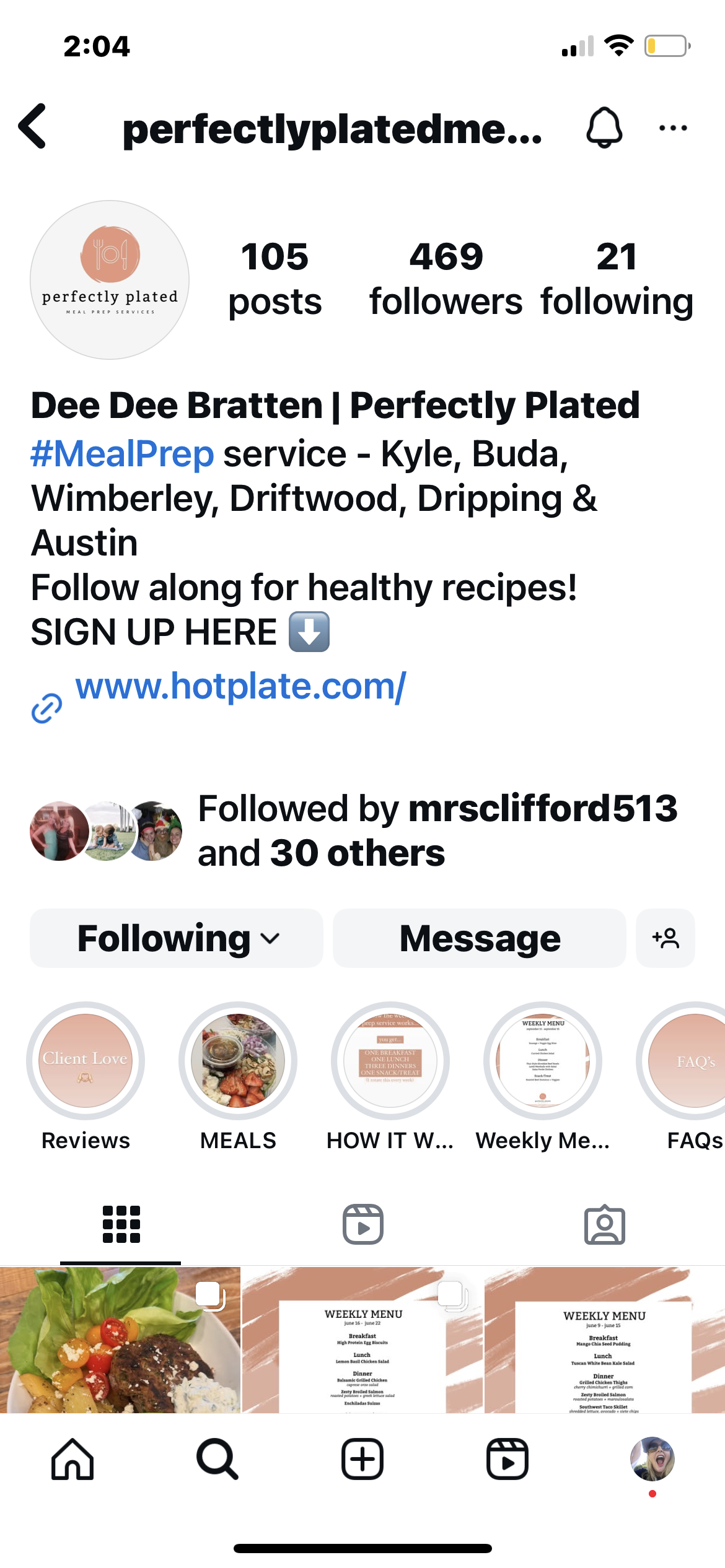Image resolution: width=725 pixels, height=1568 pixels.
Task: View the 469 followers list
Action: coord(446,279)
